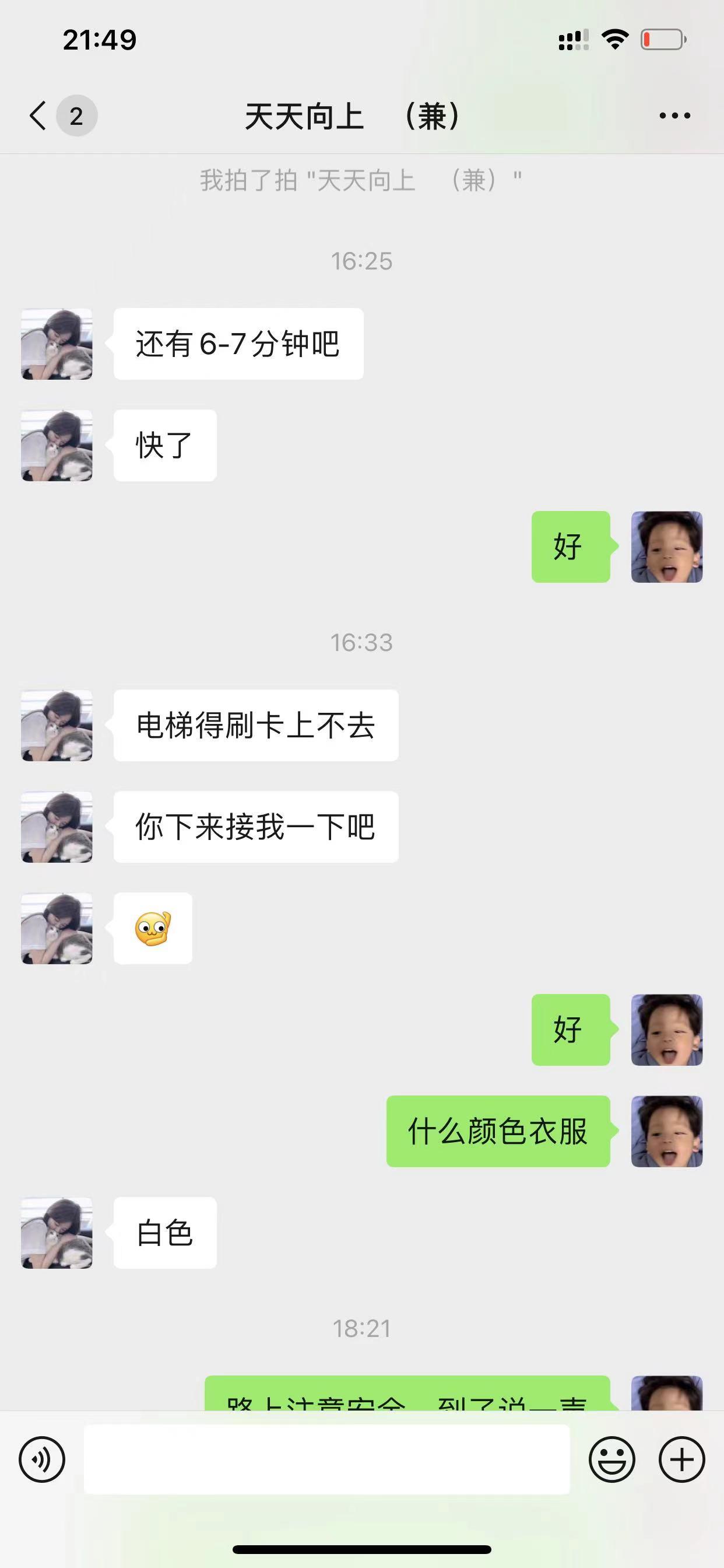Open the chat info three-dots menu
This screenshot has width=724, height=1568.
click(674, 116)
